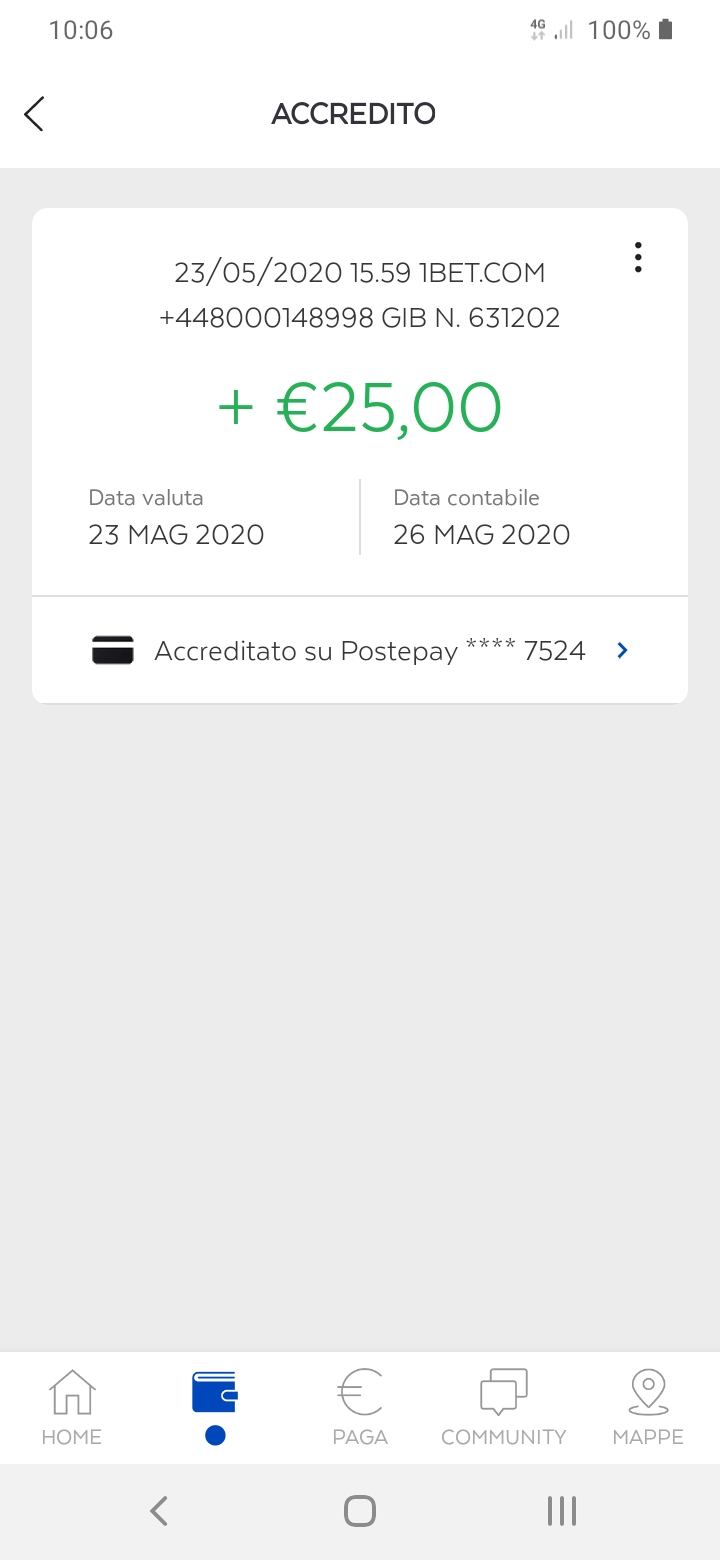Open the wallet tab
The height and width of the screenshot is (1560, 720).
click(215, 1406)
